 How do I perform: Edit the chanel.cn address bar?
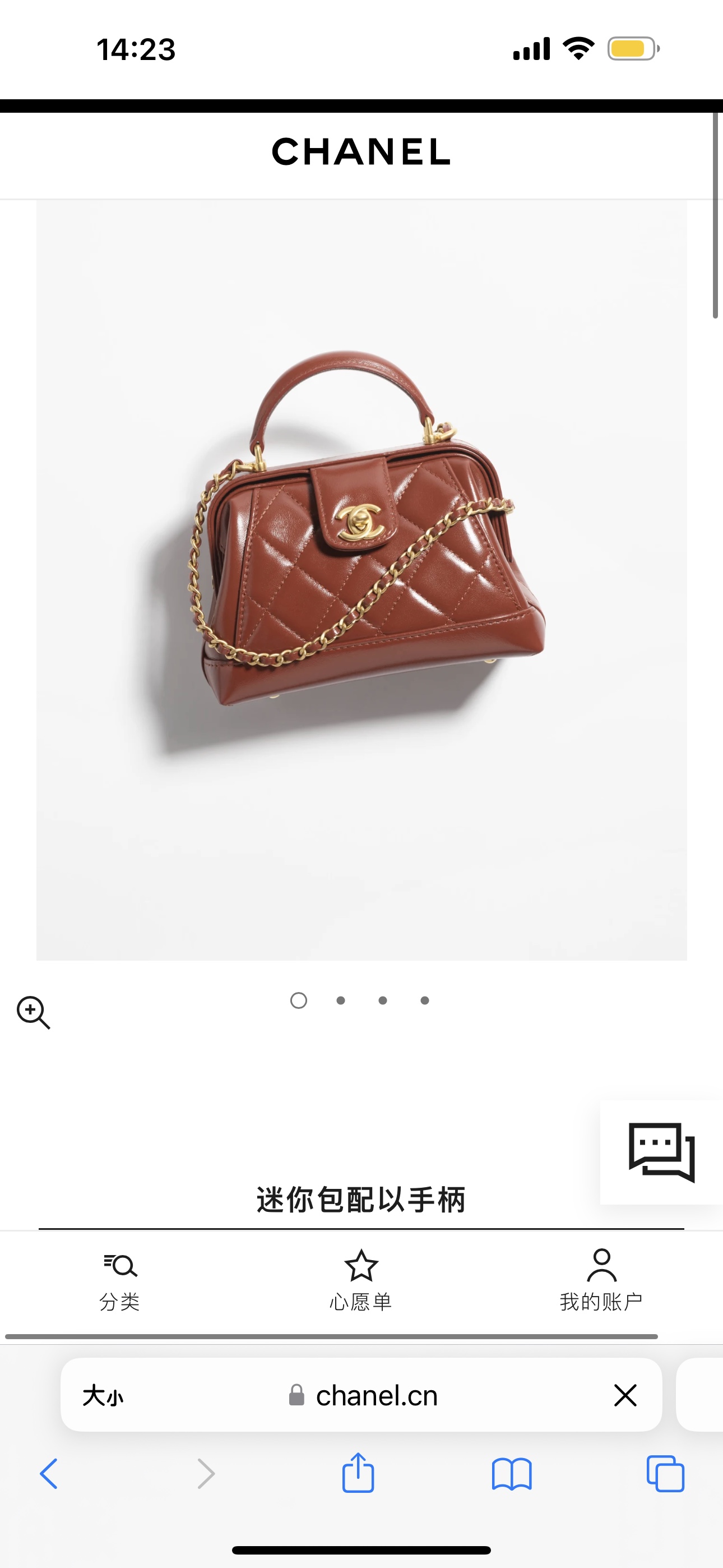[361, 1395]
